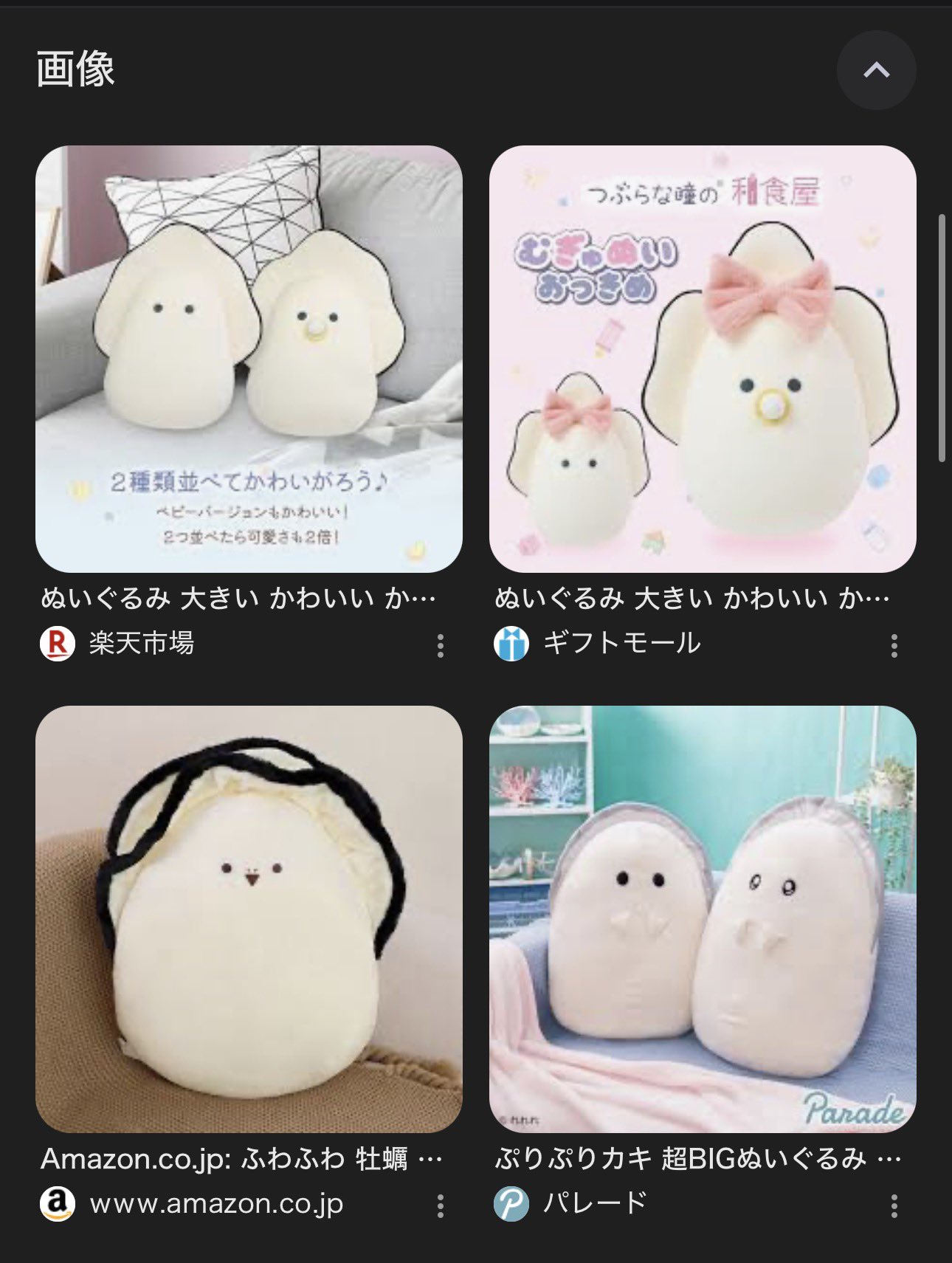Open more options for the ギフトモール result
952x1263 pixels.
(894, 646)
